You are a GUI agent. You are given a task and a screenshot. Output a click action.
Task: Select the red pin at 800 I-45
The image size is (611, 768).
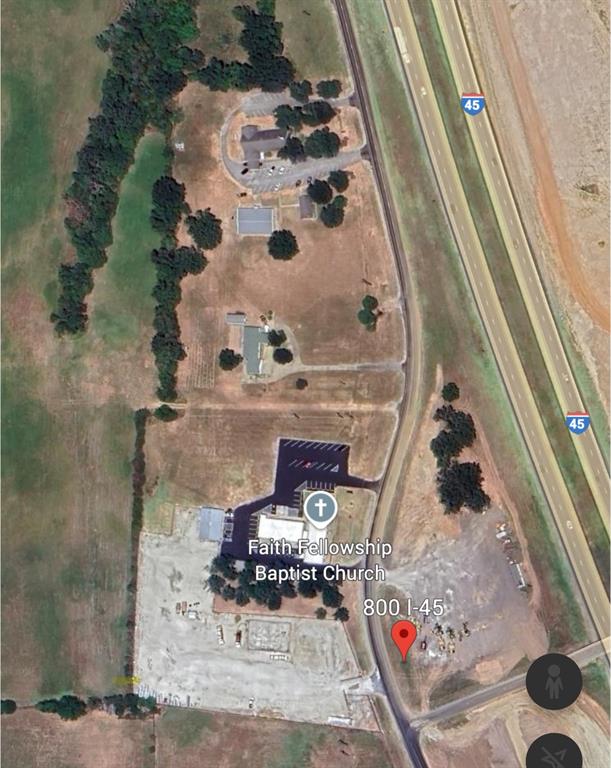click(x=404, y=638)
